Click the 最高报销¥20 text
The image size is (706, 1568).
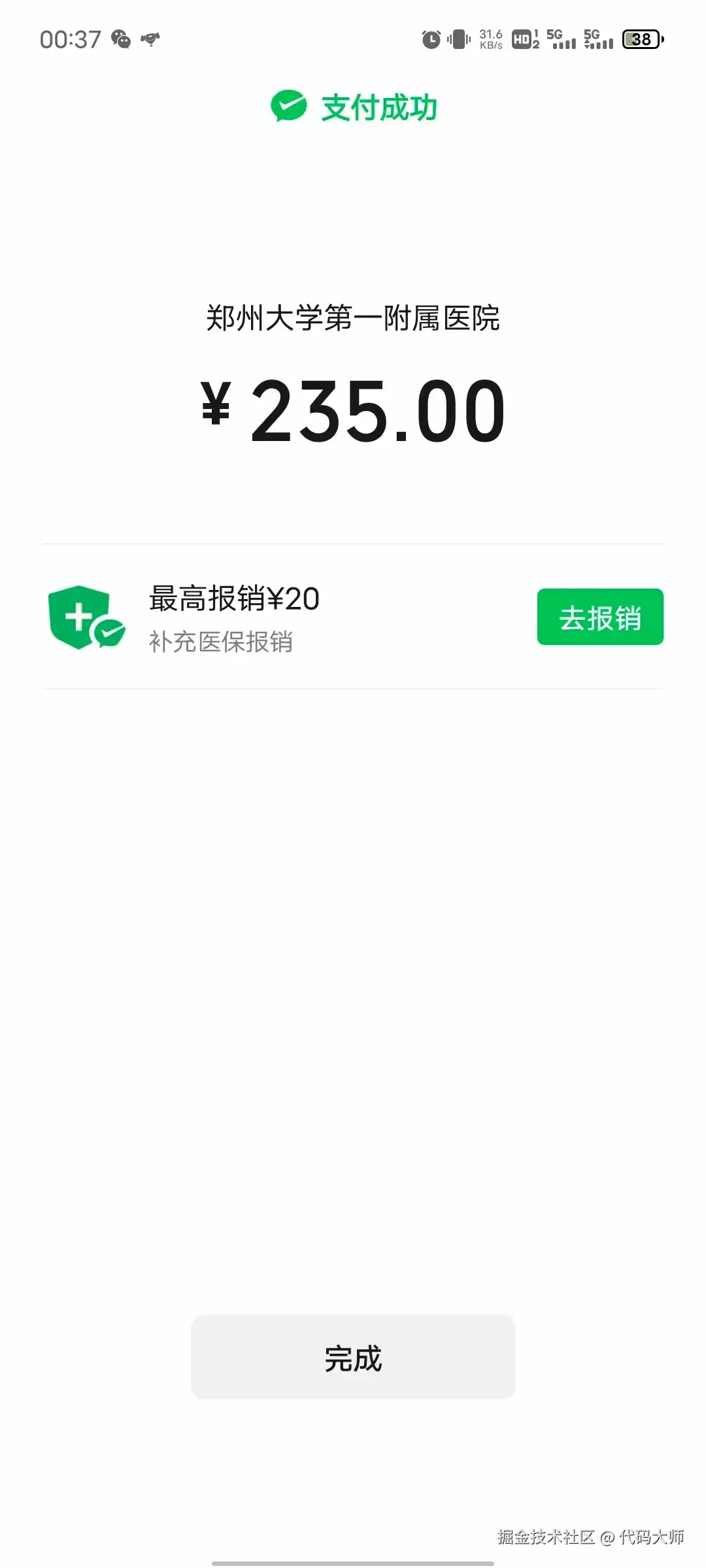tap(233, 602)
